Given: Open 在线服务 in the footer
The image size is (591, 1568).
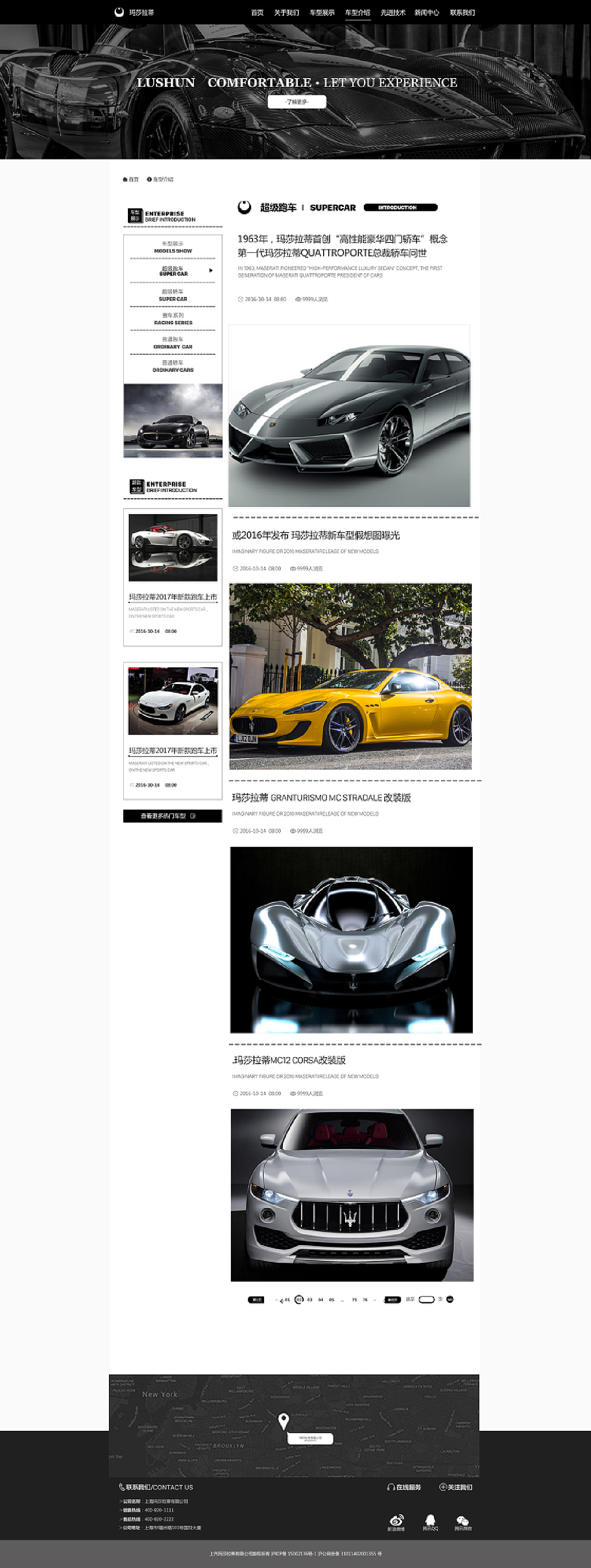Looking at the screenshot, I should point(404,1486).
